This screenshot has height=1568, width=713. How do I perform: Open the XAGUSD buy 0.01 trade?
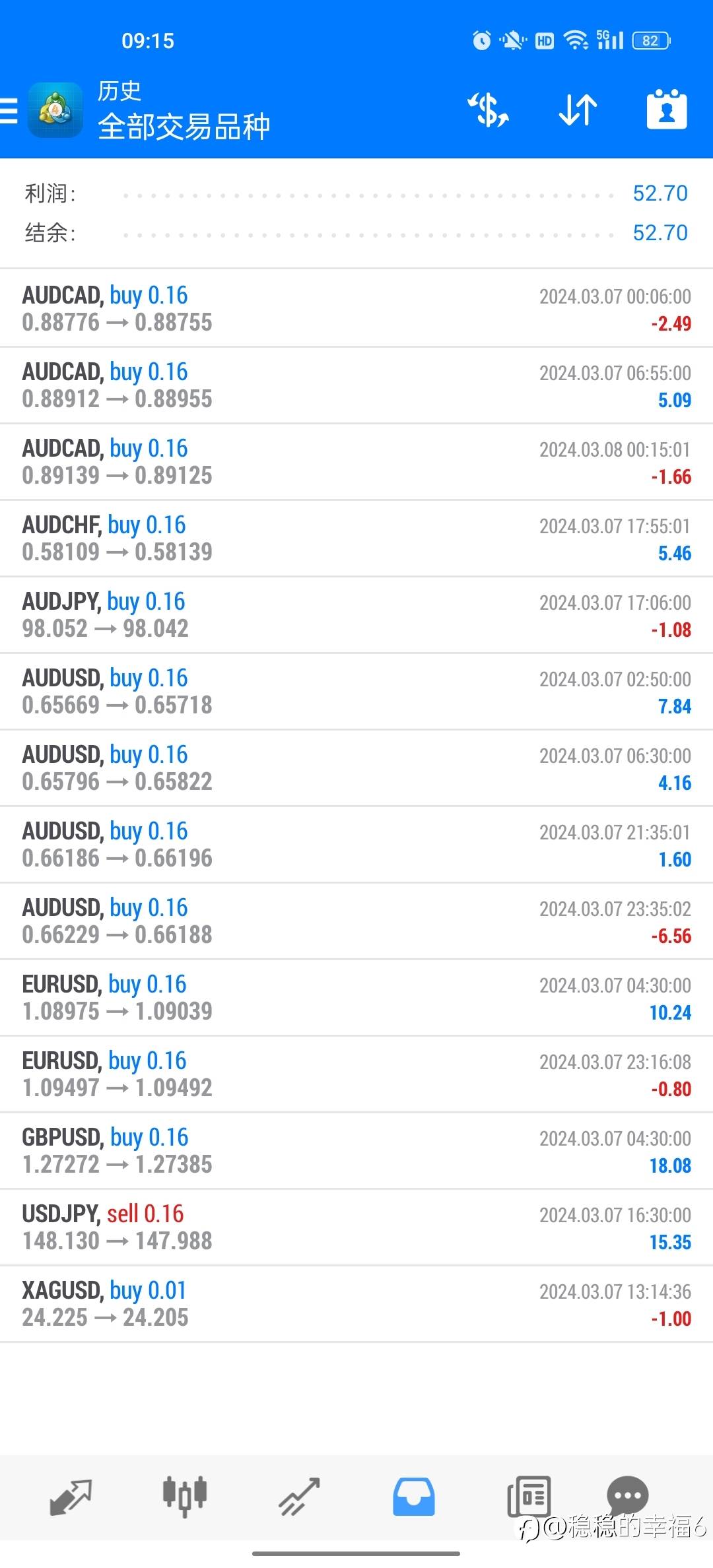(356, 1304)
